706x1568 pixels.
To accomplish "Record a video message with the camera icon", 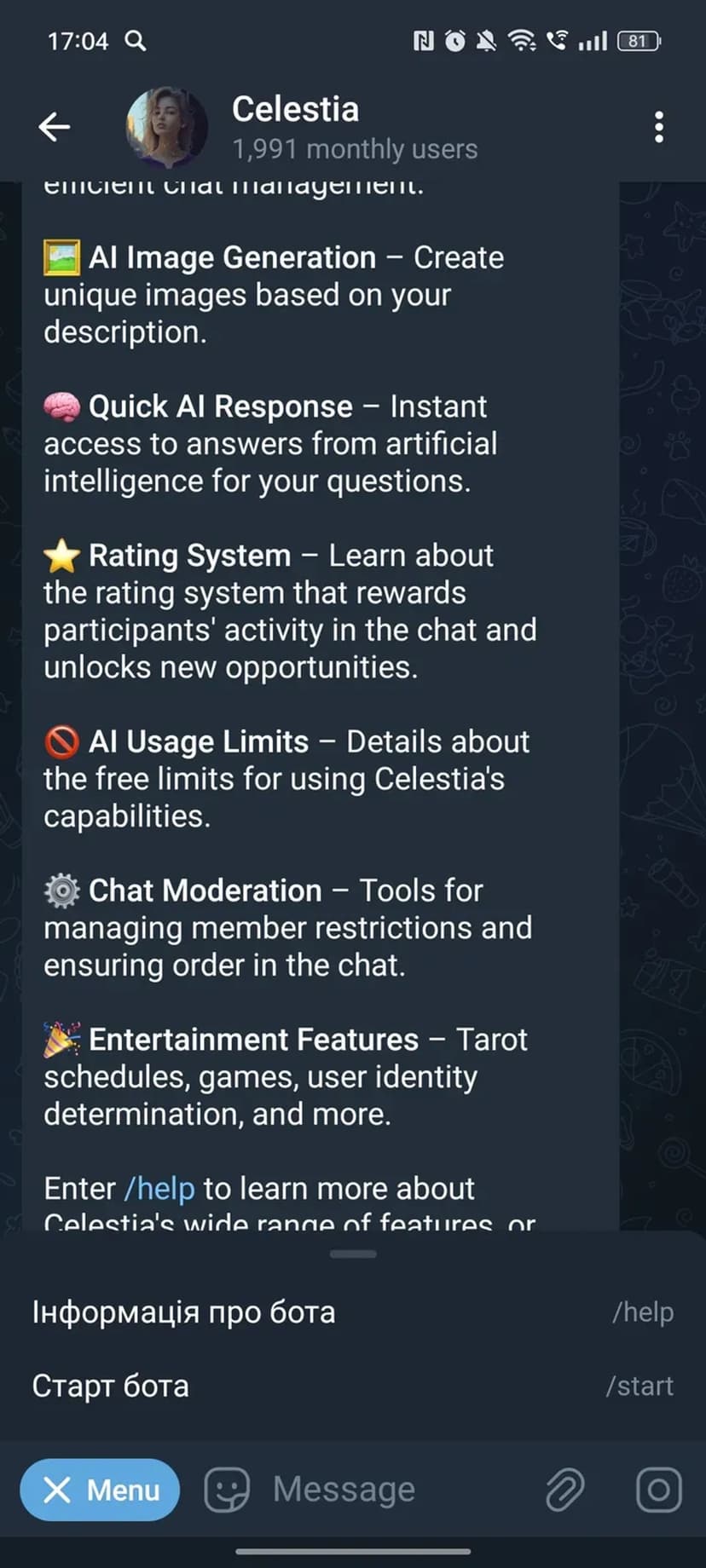I will click(x=658, y=1490).
